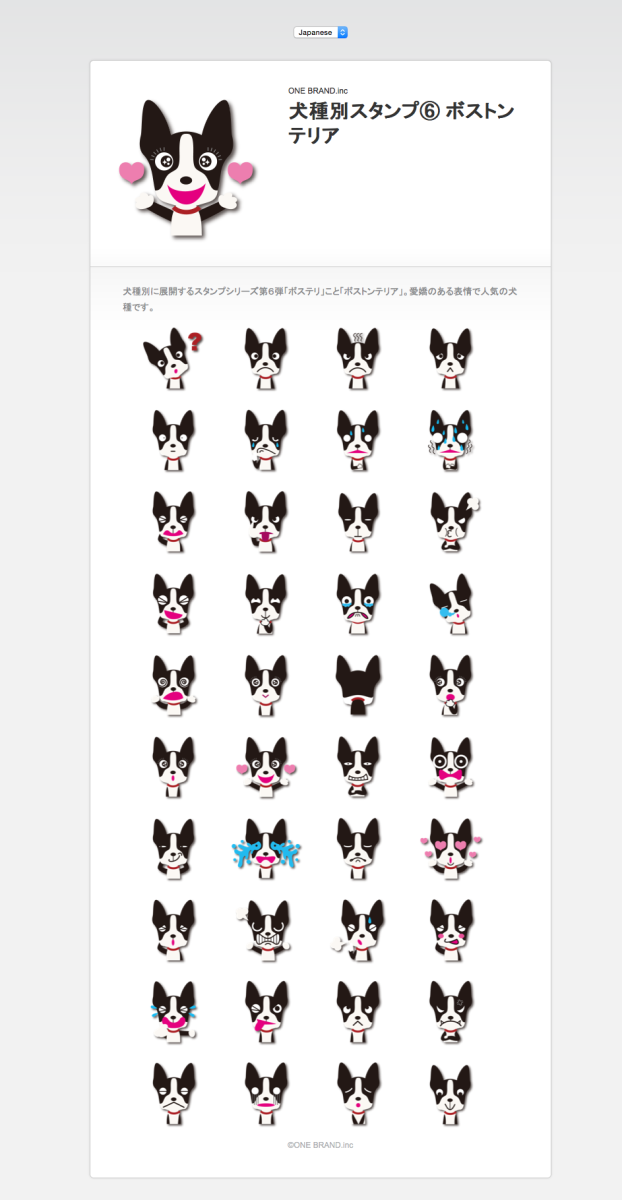Choose the sticker with pink heart eyes

[450, 849]
